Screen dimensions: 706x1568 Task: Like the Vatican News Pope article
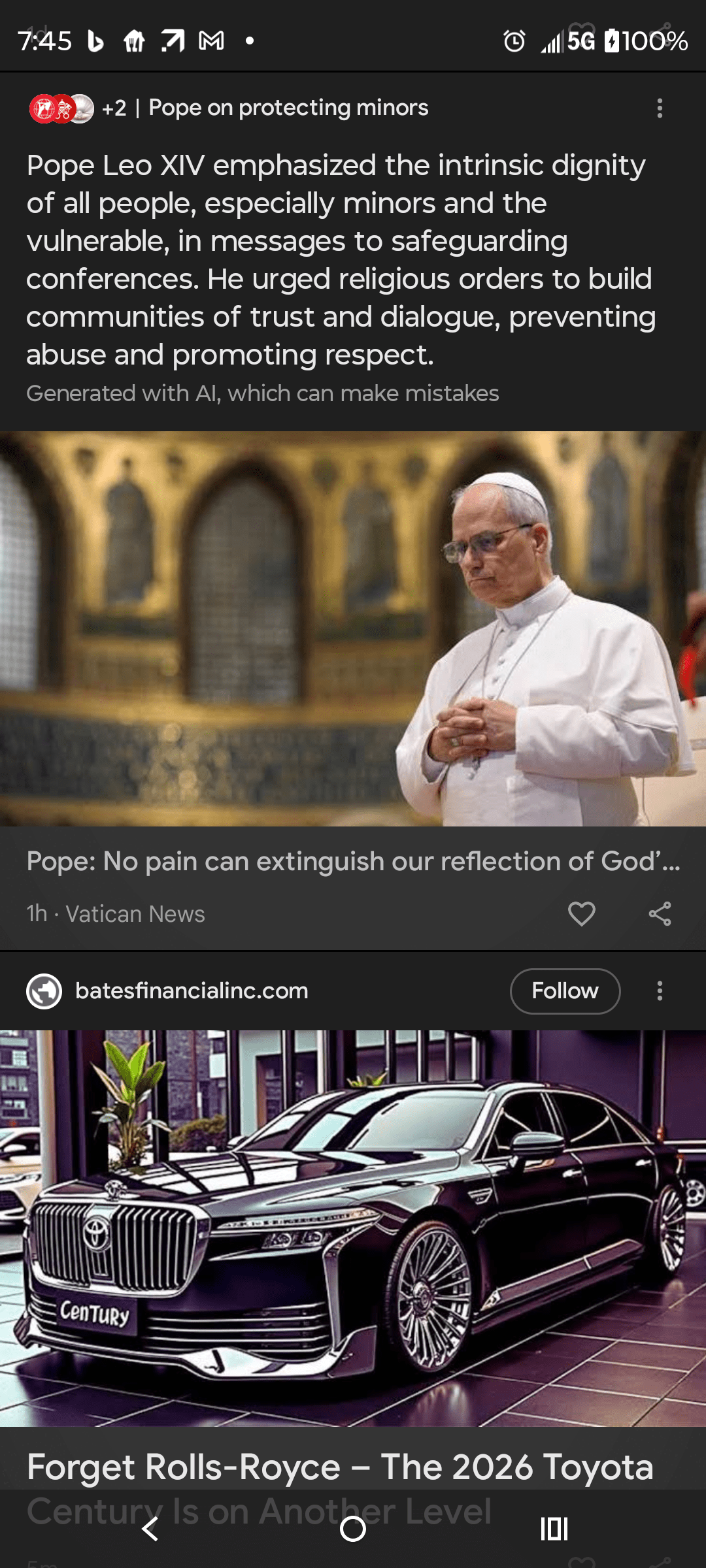(x=581, y=913)
